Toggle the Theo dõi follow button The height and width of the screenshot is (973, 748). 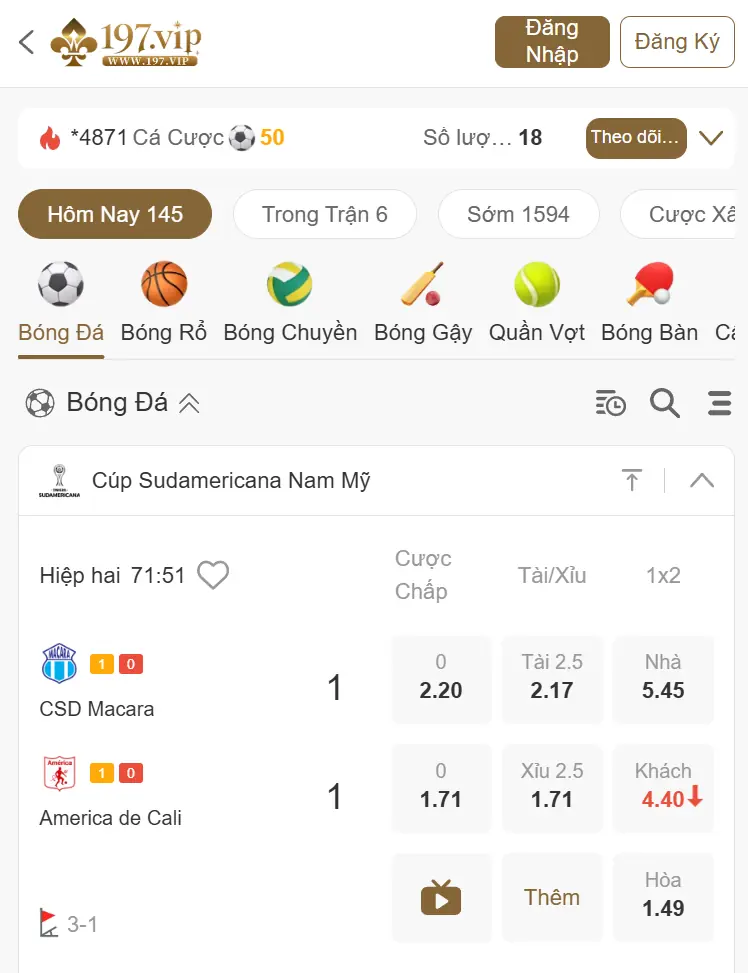(x=636, y=138)
